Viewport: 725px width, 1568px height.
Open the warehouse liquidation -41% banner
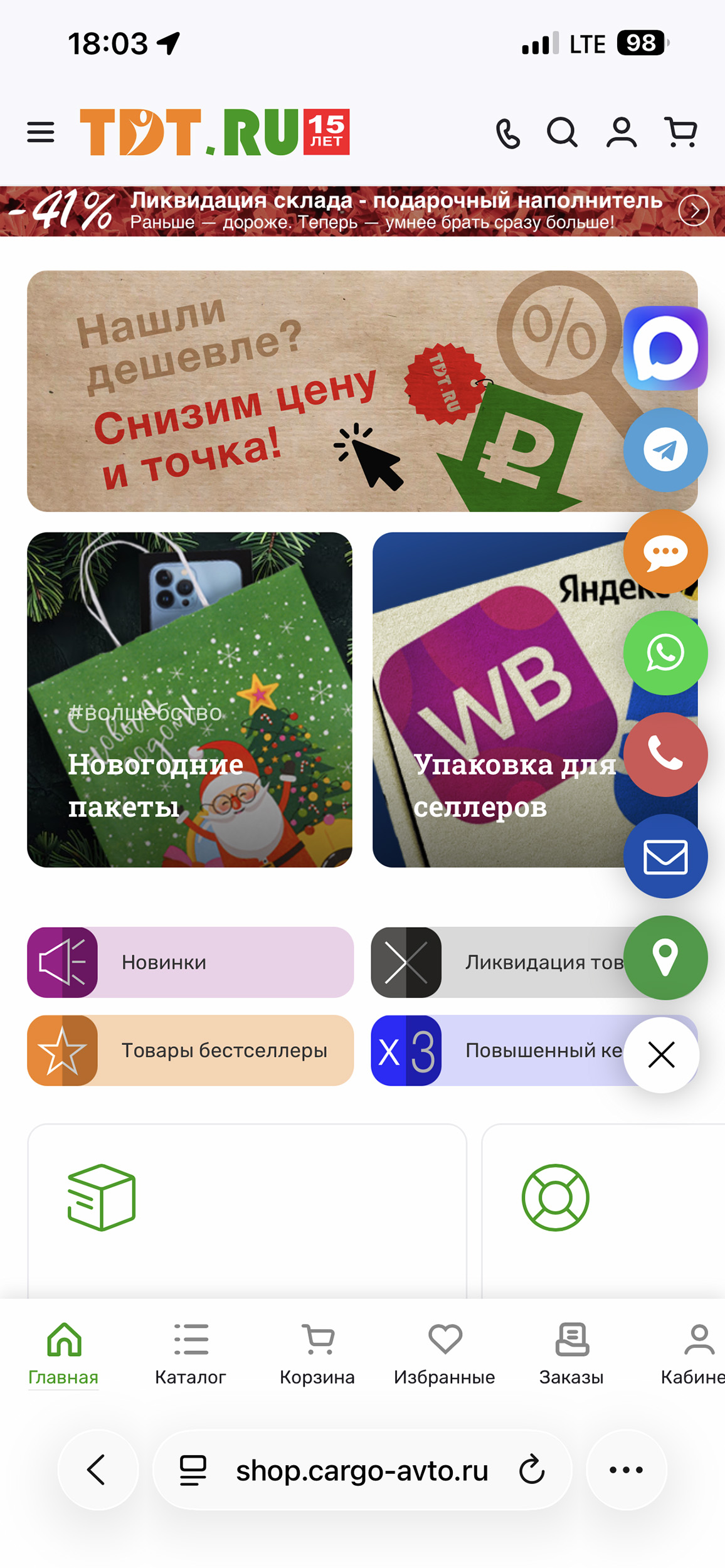click(362, 211)
